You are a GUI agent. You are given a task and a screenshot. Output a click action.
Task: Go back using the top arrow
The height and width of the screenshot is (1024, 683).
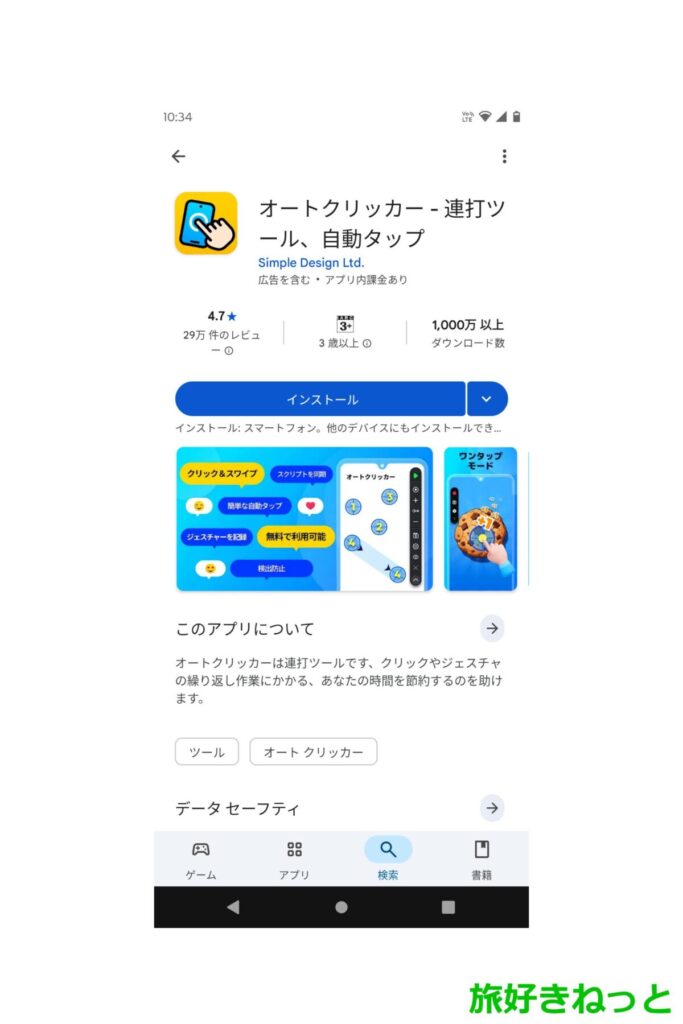pos(178,156)
